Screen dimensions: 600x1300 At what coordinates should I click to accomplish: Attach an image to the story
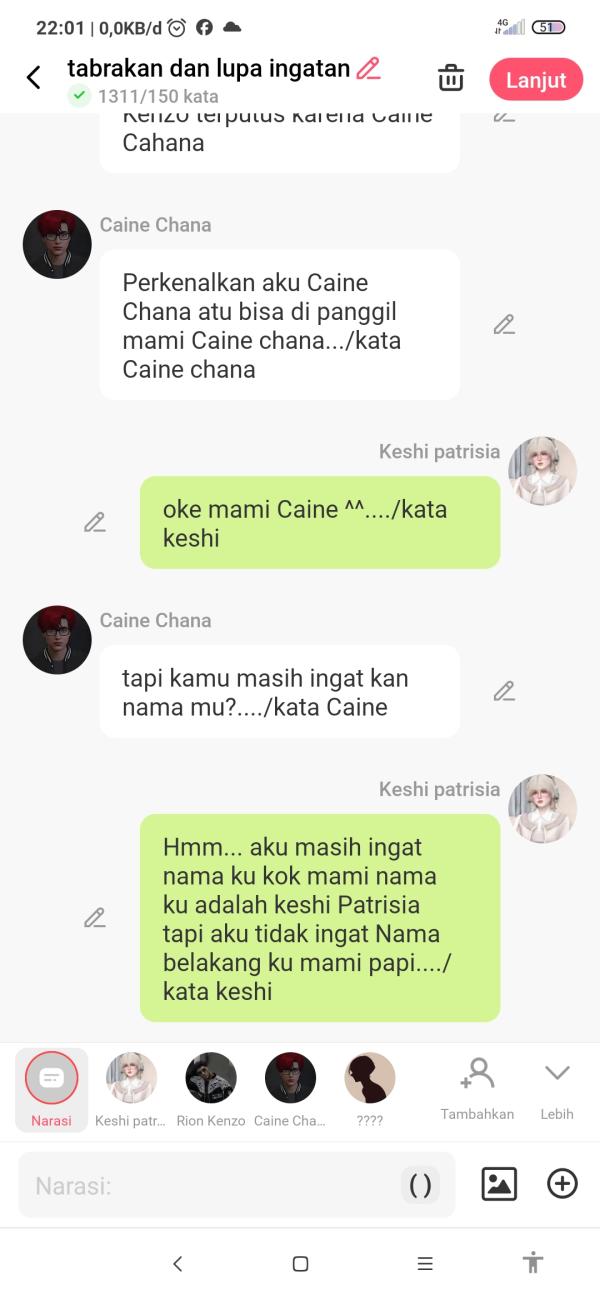(499, 1184)
